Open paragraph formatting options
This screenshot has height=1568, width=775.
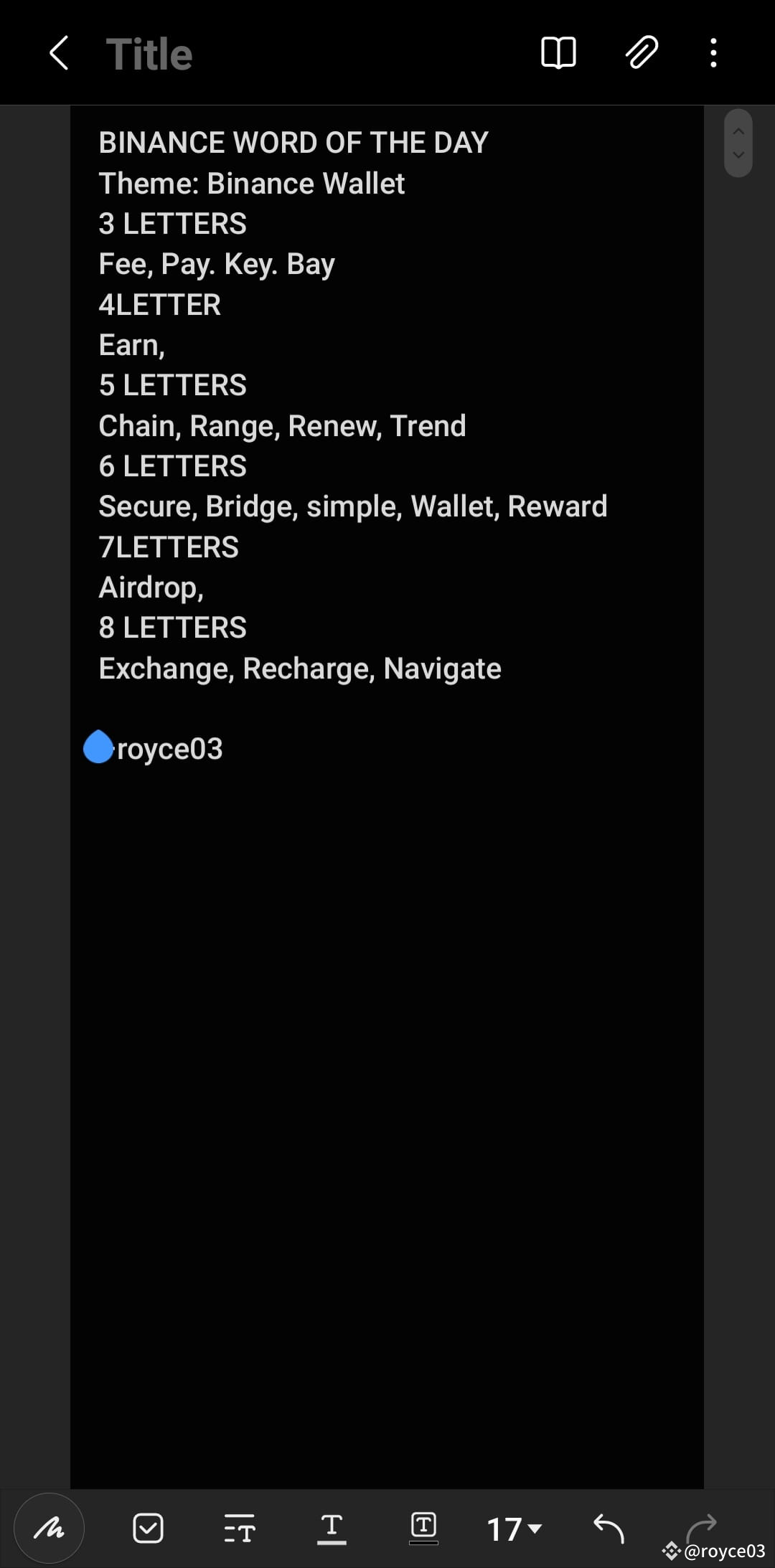coord(240,1528)
